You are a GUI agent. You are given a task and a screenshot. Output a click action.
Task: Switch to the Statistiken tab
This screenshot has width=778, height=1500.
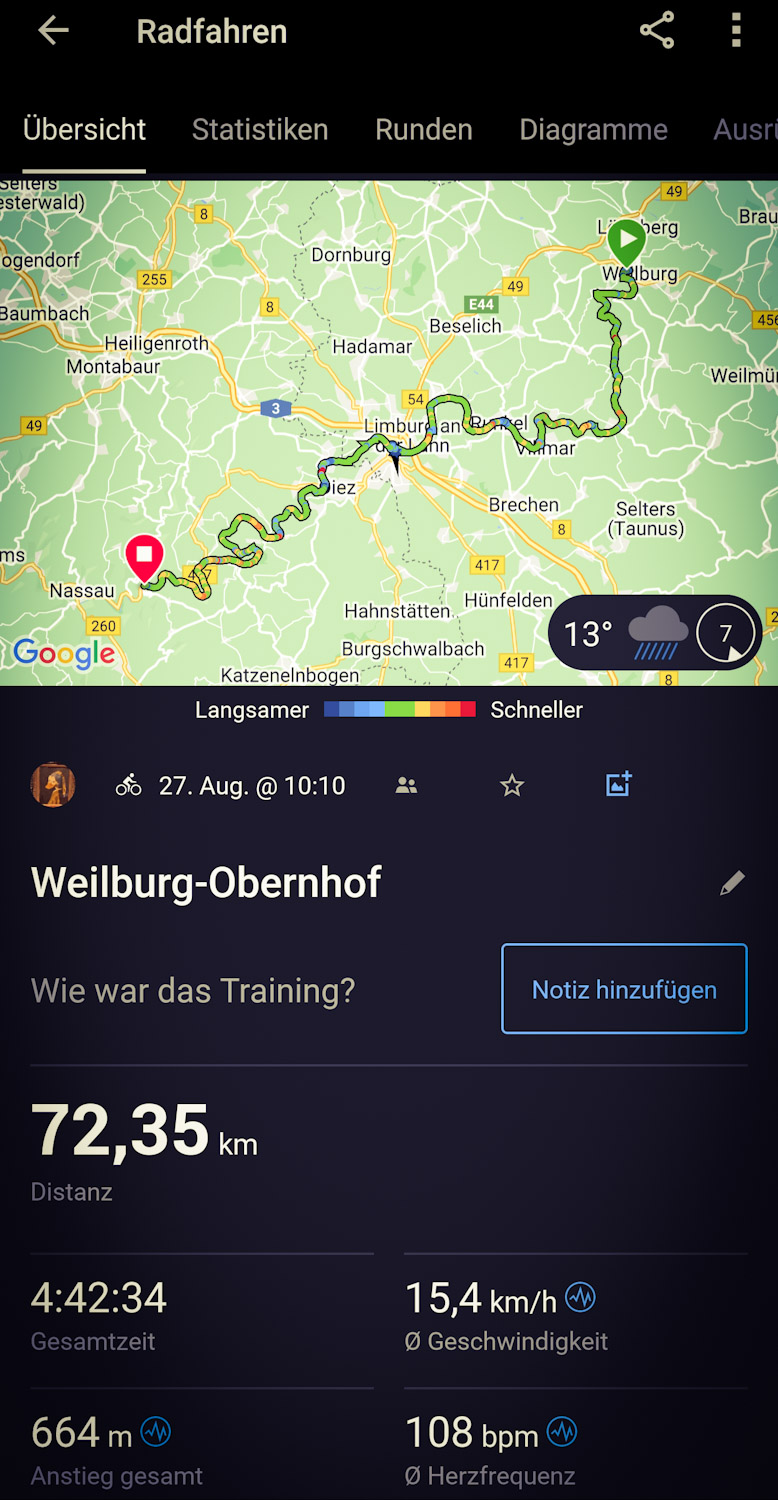260,130
